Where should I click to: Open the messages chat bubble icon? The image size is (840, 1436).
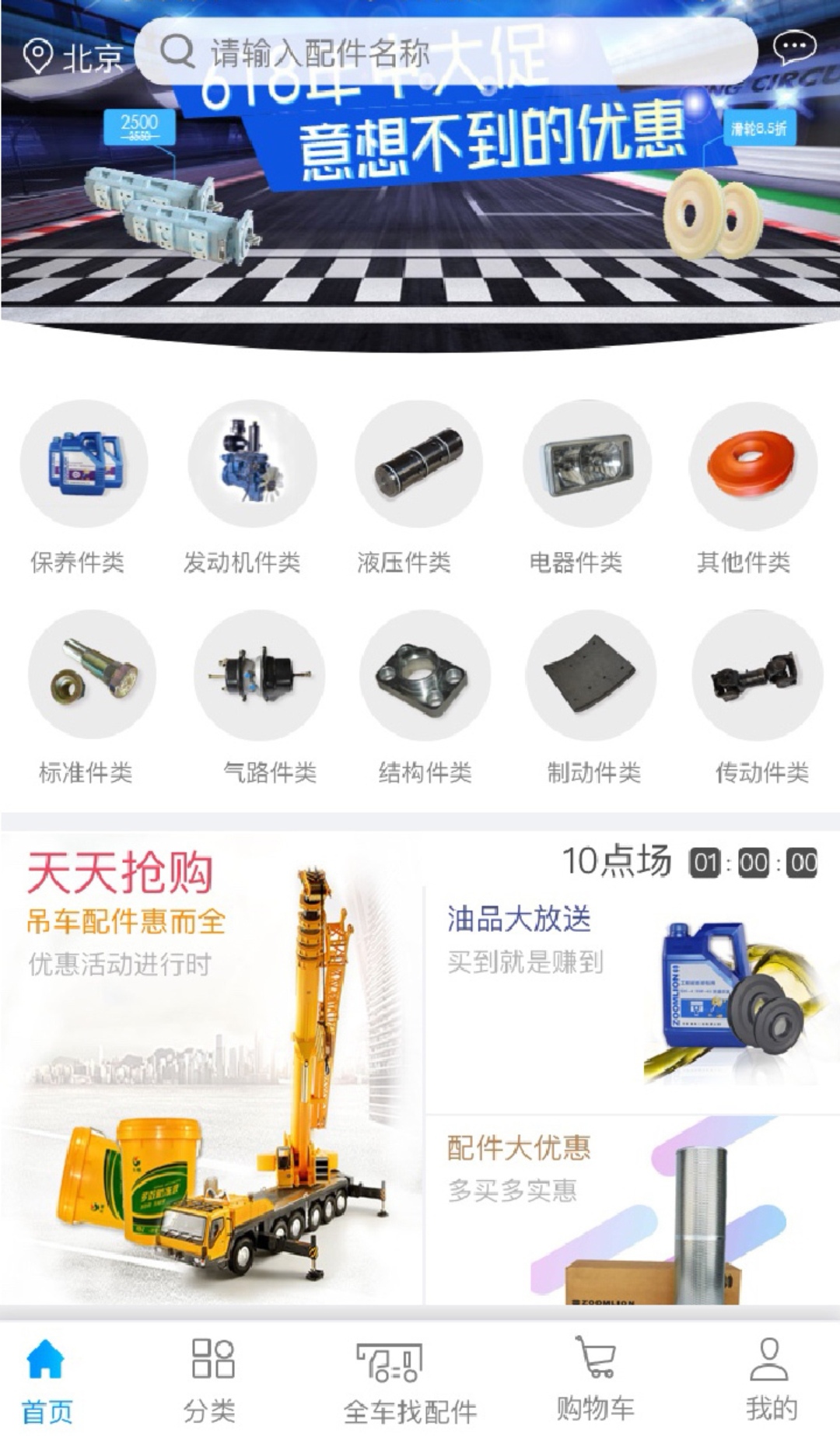(794, 48)
